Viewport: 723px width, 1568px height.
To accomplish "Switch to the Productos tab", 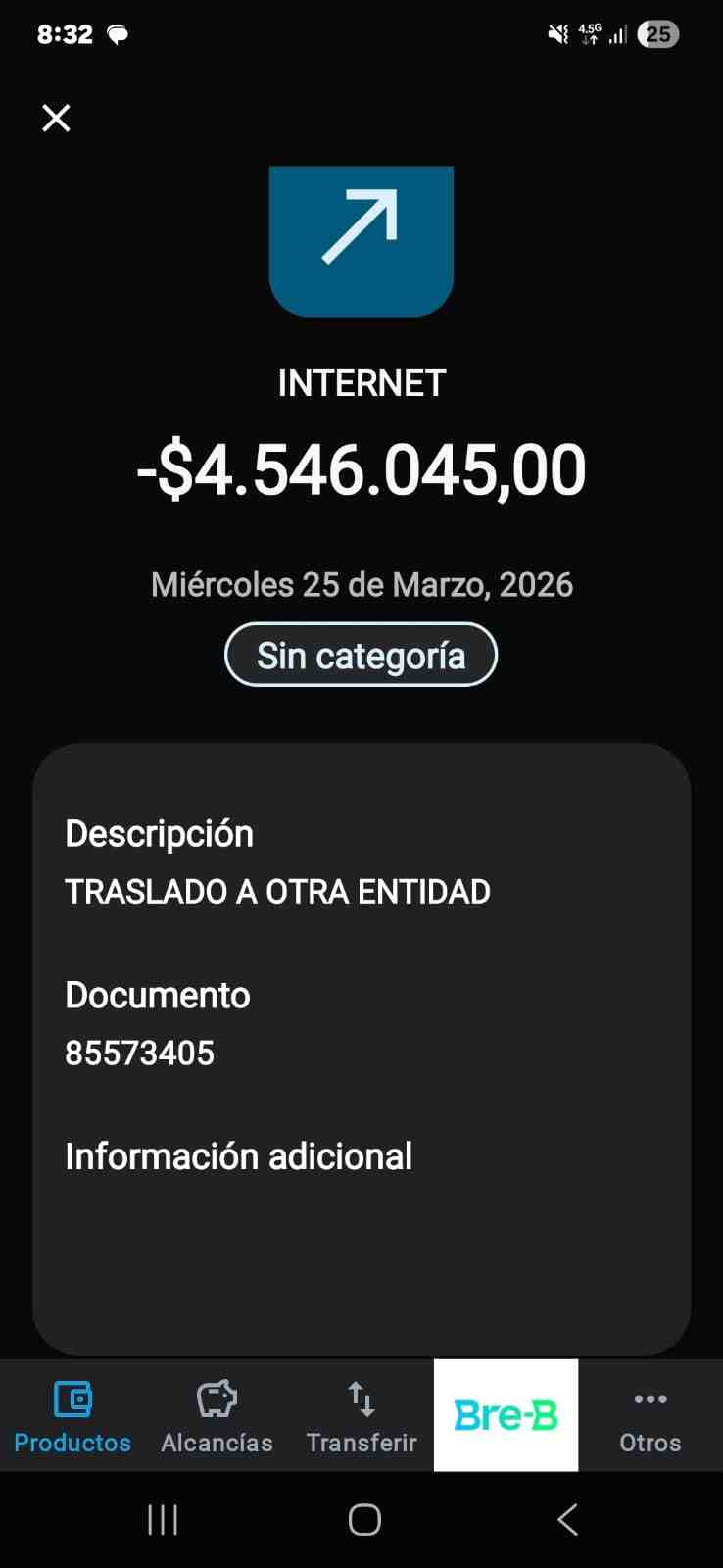I will 72,1415.
